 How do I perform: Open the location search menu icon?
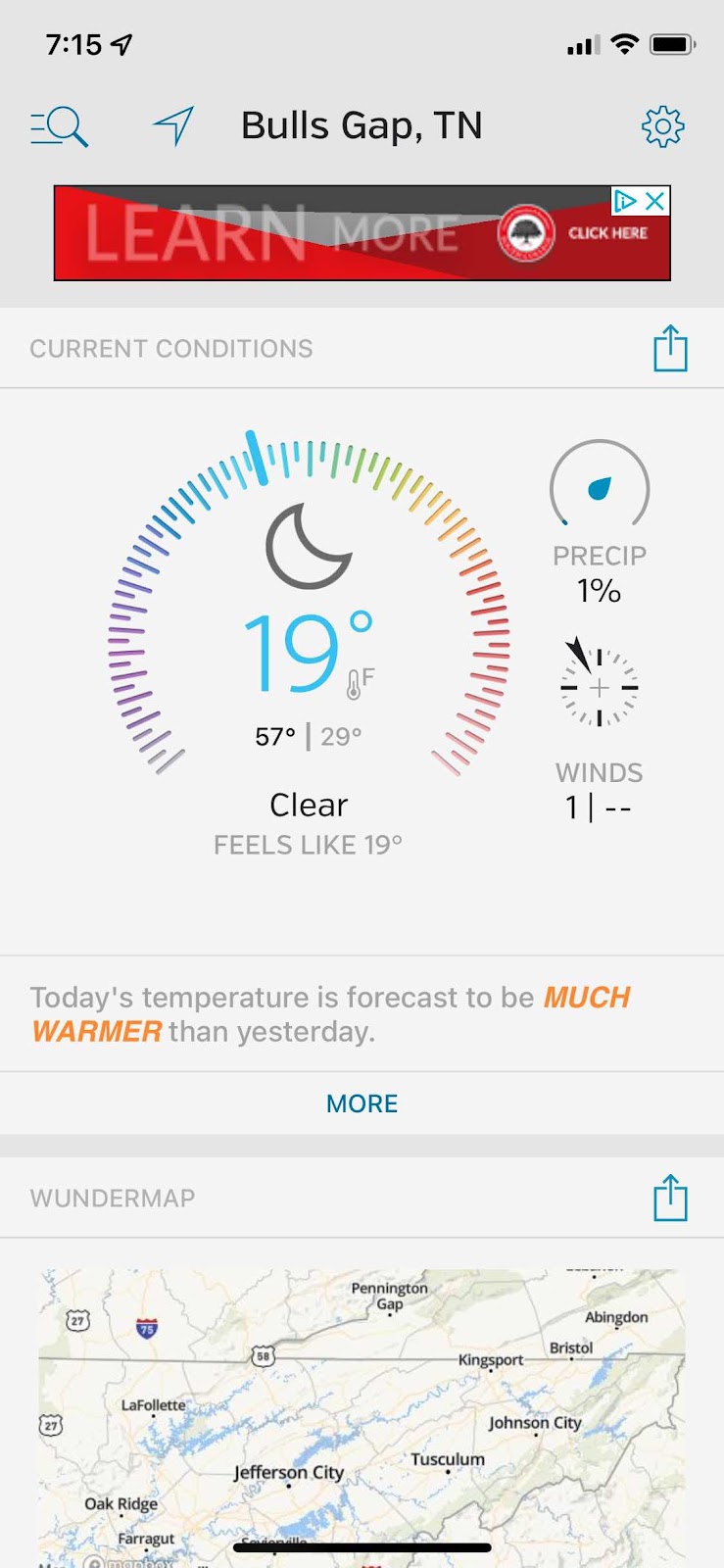coord(60,126)
